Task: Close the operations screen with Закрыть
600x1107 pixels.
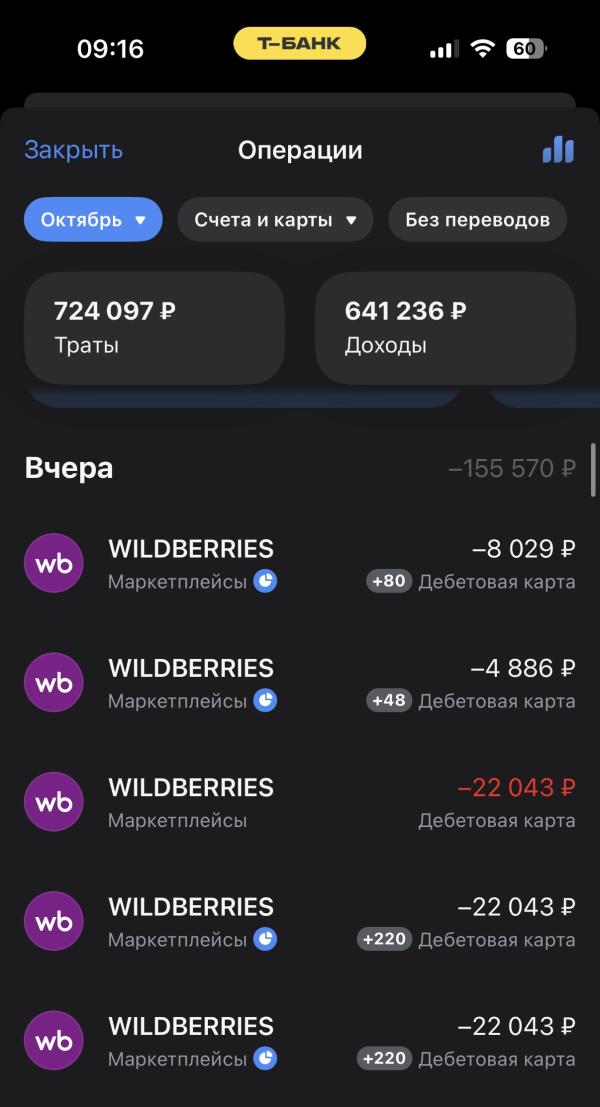Action: click(73, 150)
